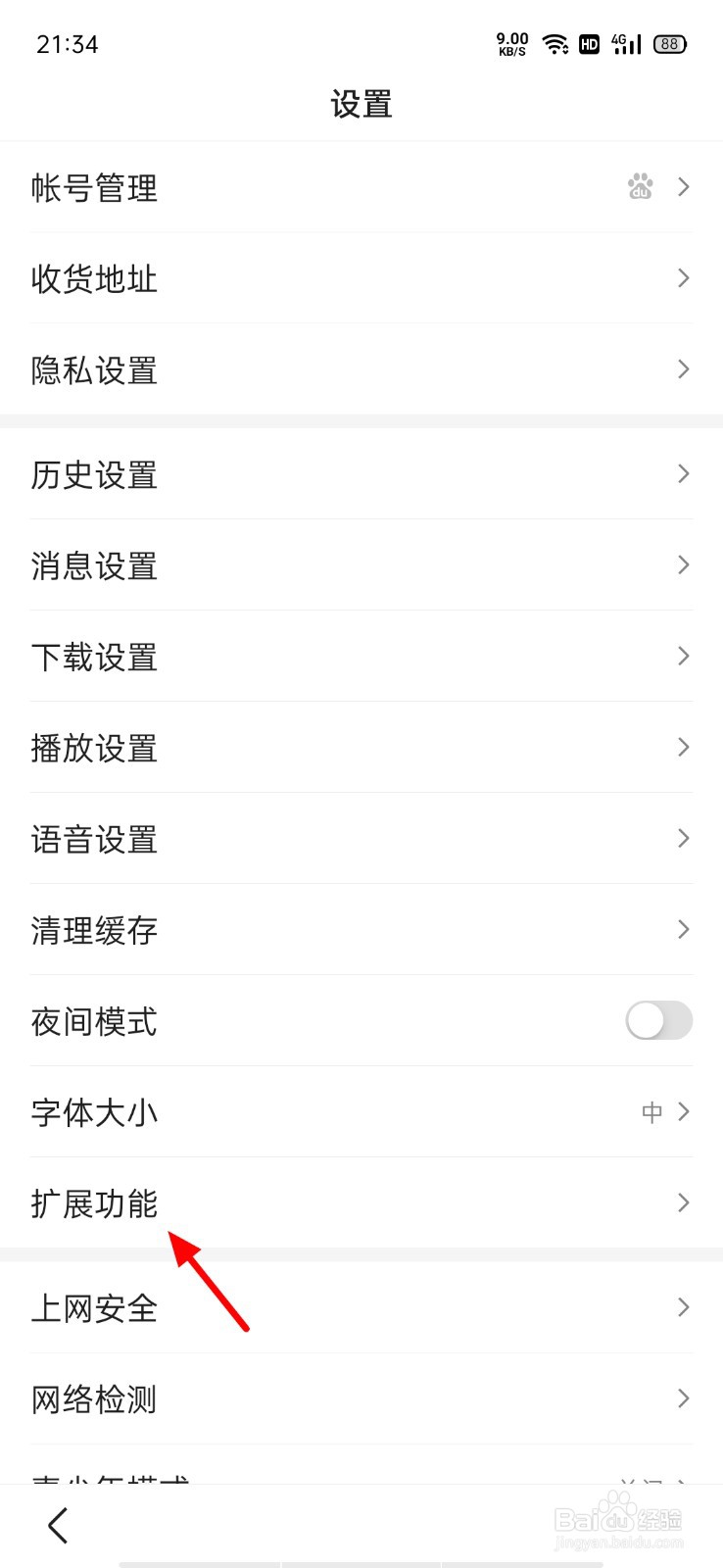Image resolution: width=723 pixels, height=1568 pixels.
Task: Click the HD indicator in the status bar
Action: [589, 43]
